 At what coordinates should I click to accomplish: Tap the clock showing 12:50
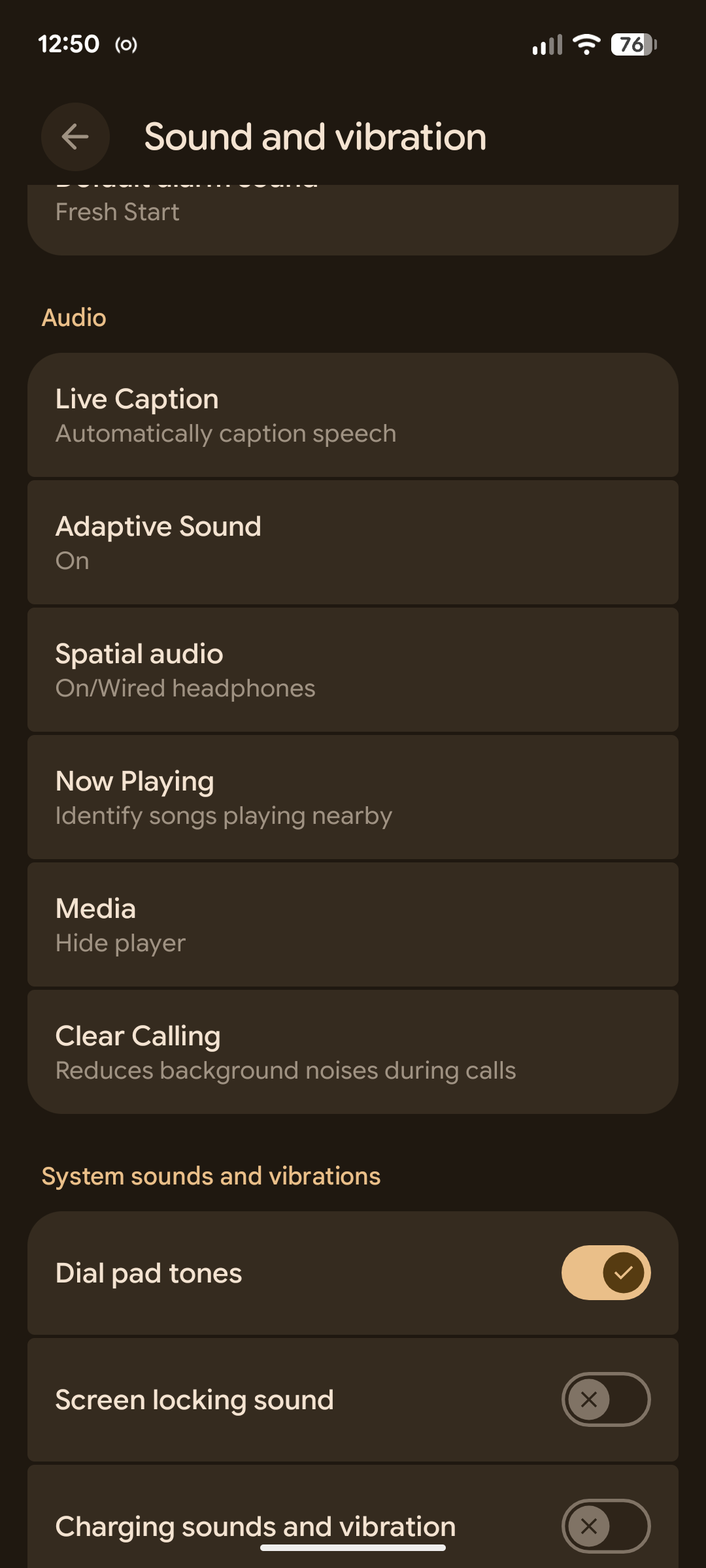69,44
